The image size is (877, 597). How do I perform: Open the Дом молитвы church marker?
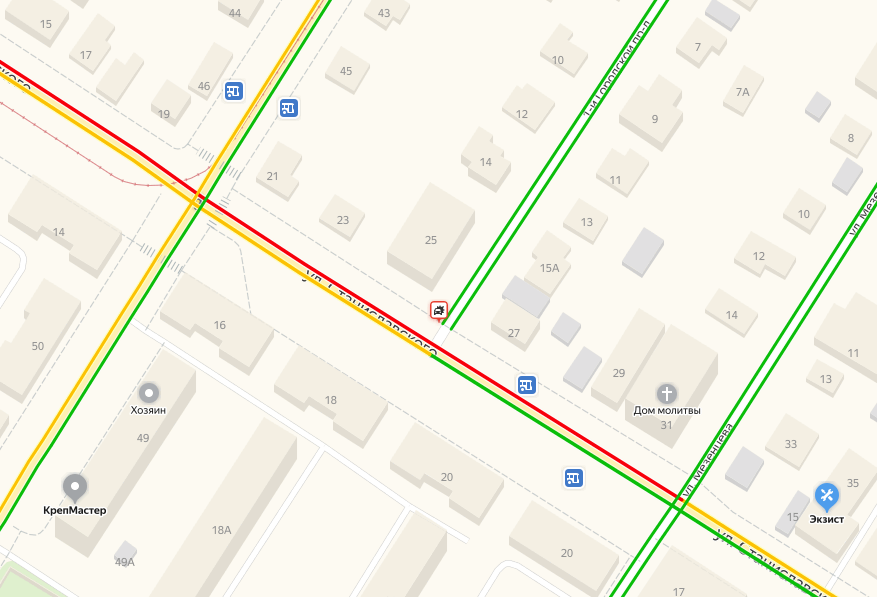click(667, 393)
